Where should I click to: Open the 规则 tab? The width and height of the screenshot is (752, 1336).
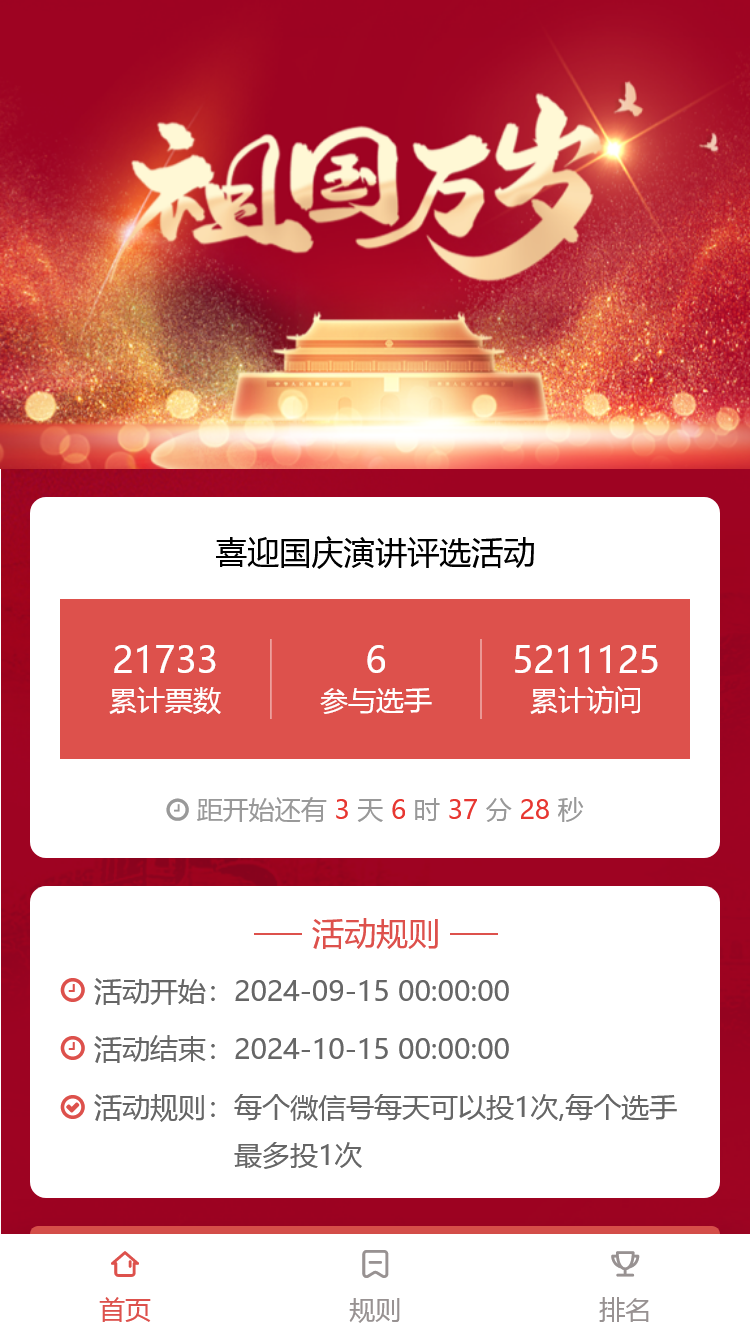pos(375,1286)
